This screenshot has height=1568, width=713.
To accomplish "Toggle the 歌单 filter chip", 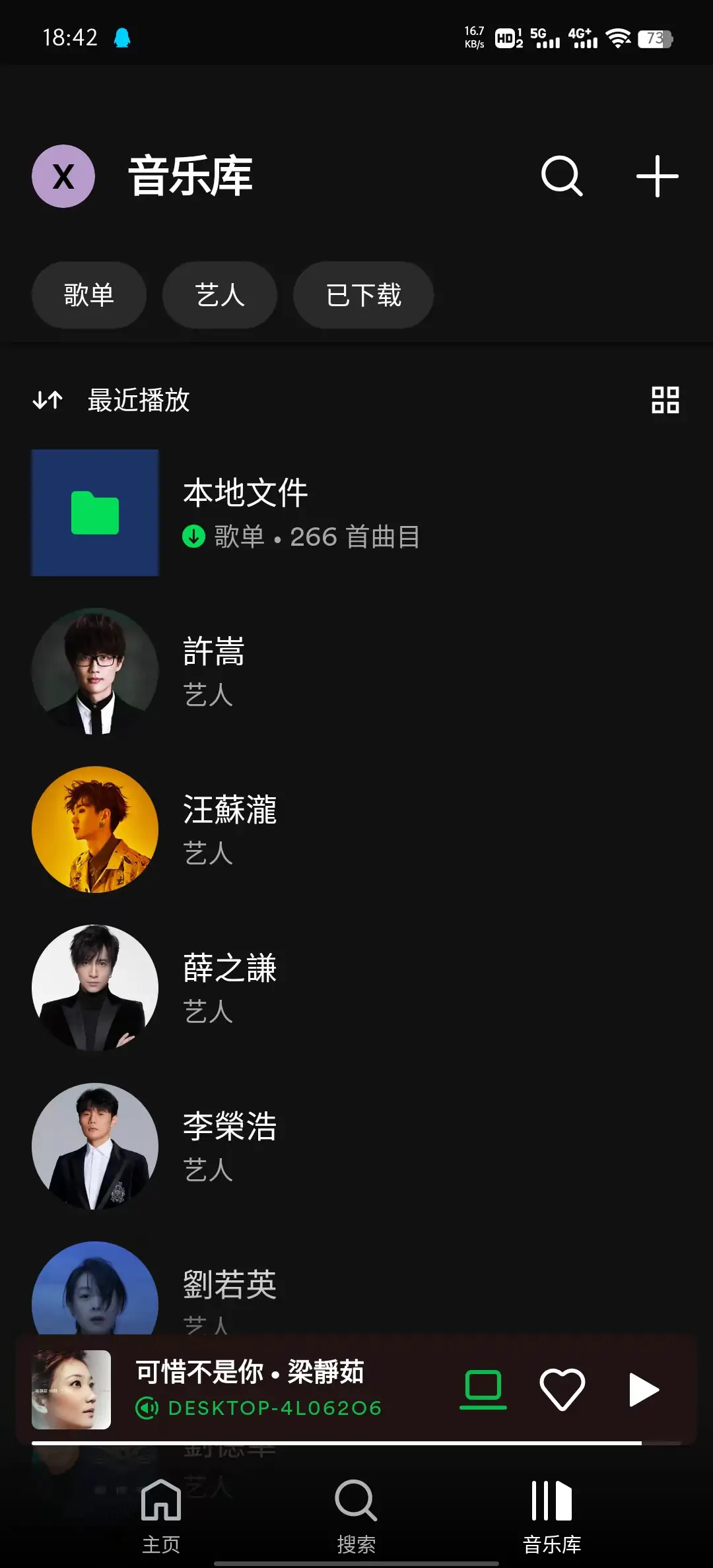I will [x=88, y=295].
